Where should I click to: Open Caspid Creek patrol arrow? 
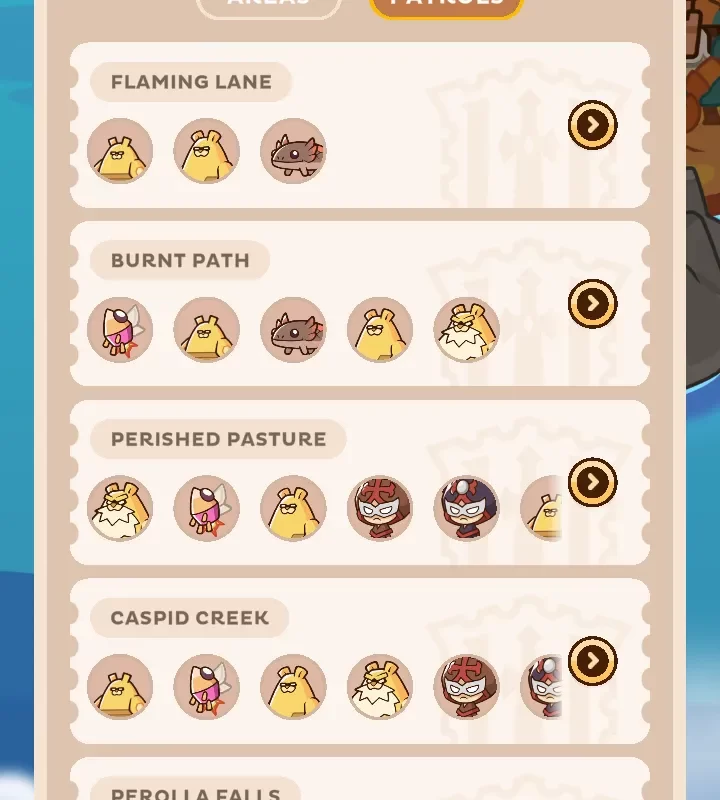(592, 661)
